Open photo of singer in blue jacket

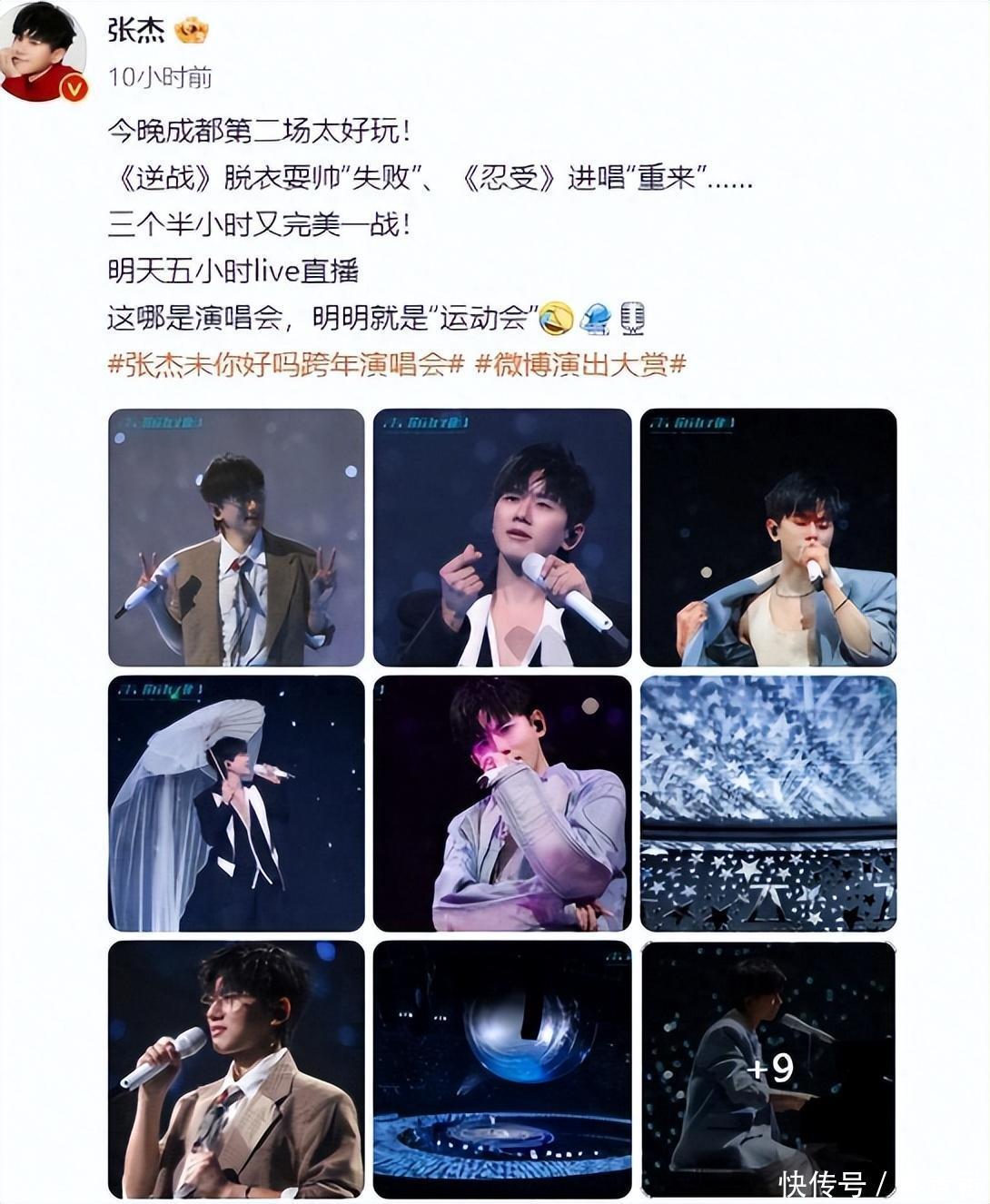pos(768,537)
